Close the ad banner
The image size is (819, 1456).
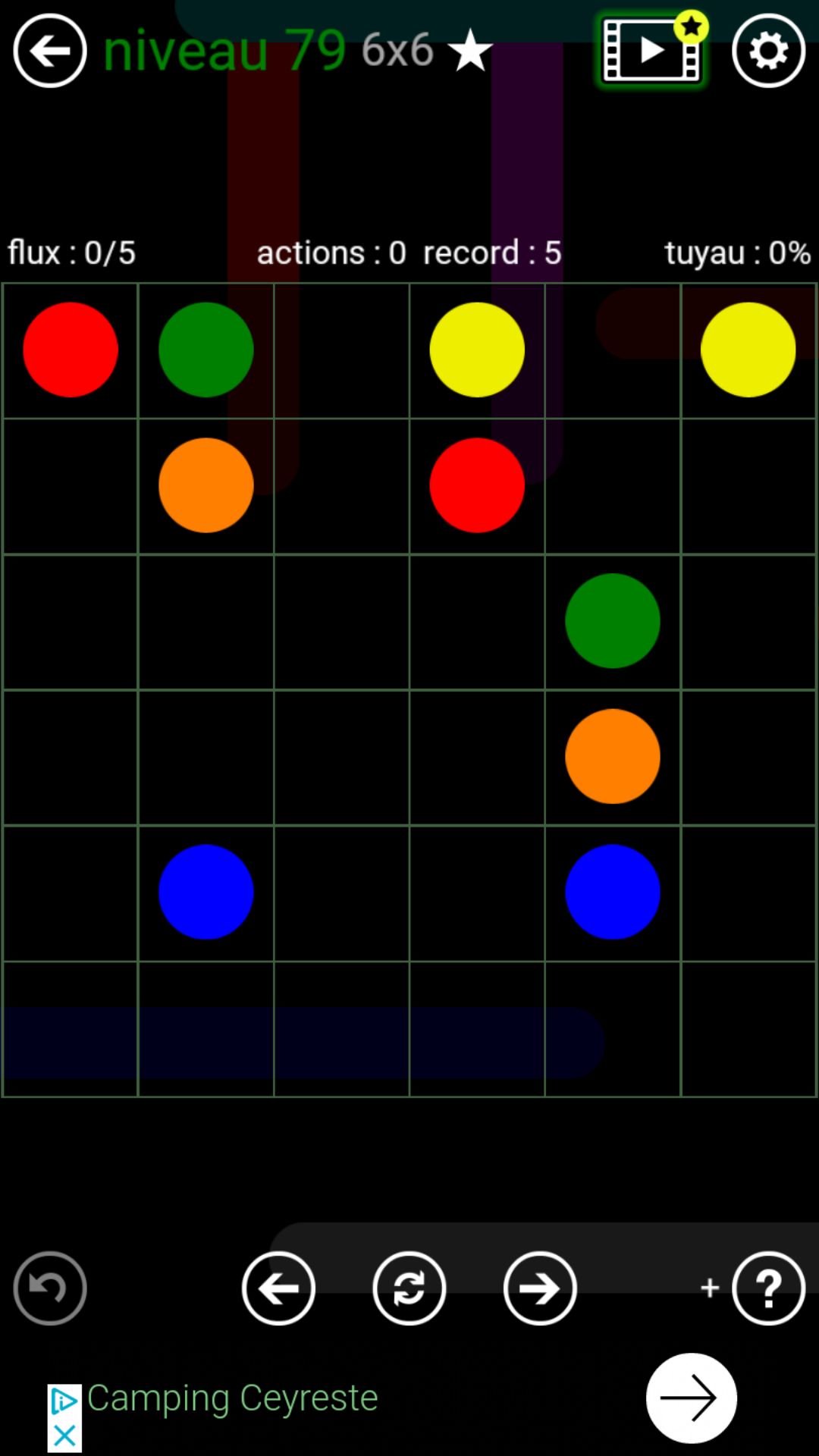pos(64,1436)
